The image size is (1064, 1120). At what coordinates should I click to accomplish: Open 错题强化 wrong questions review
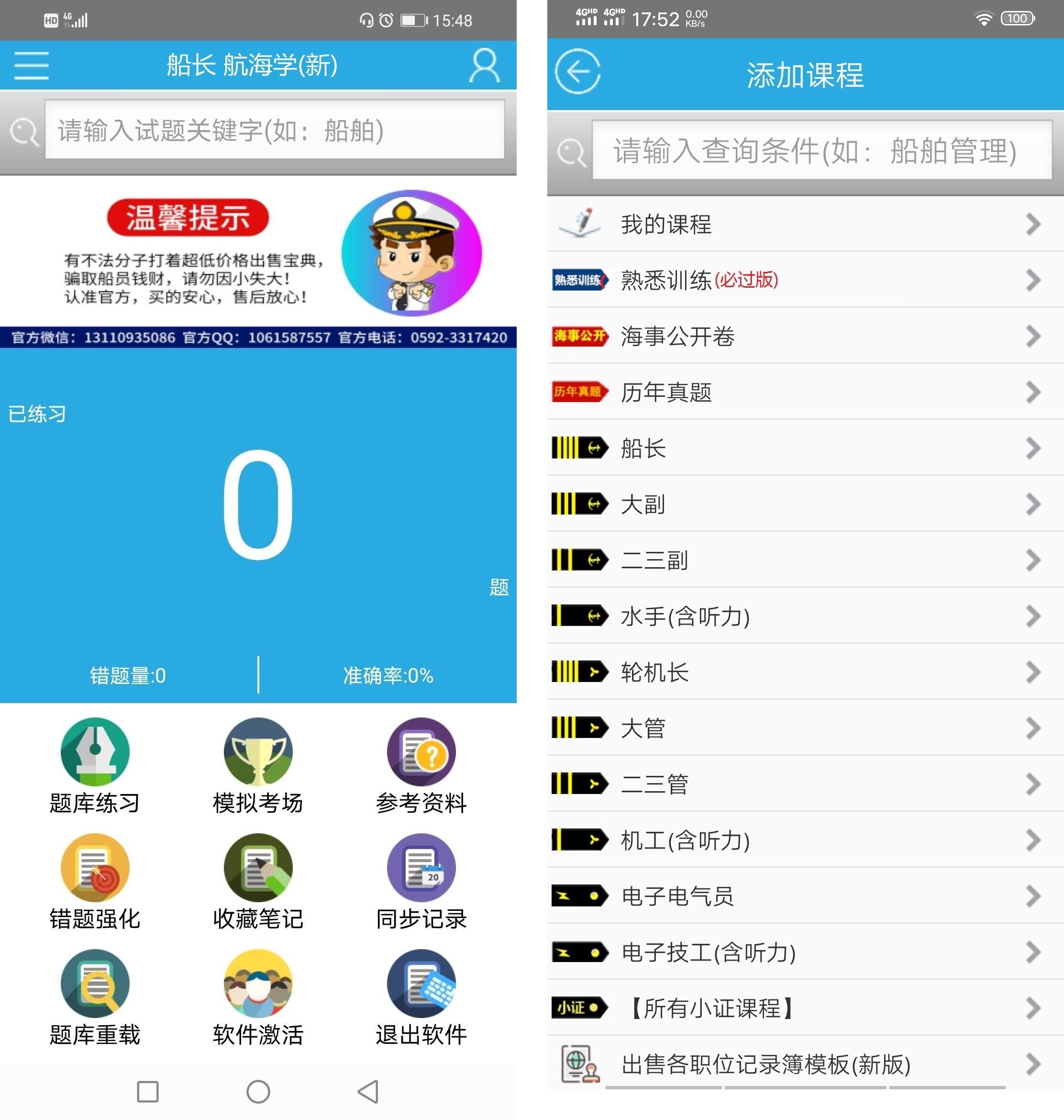[x=95, y=880]
